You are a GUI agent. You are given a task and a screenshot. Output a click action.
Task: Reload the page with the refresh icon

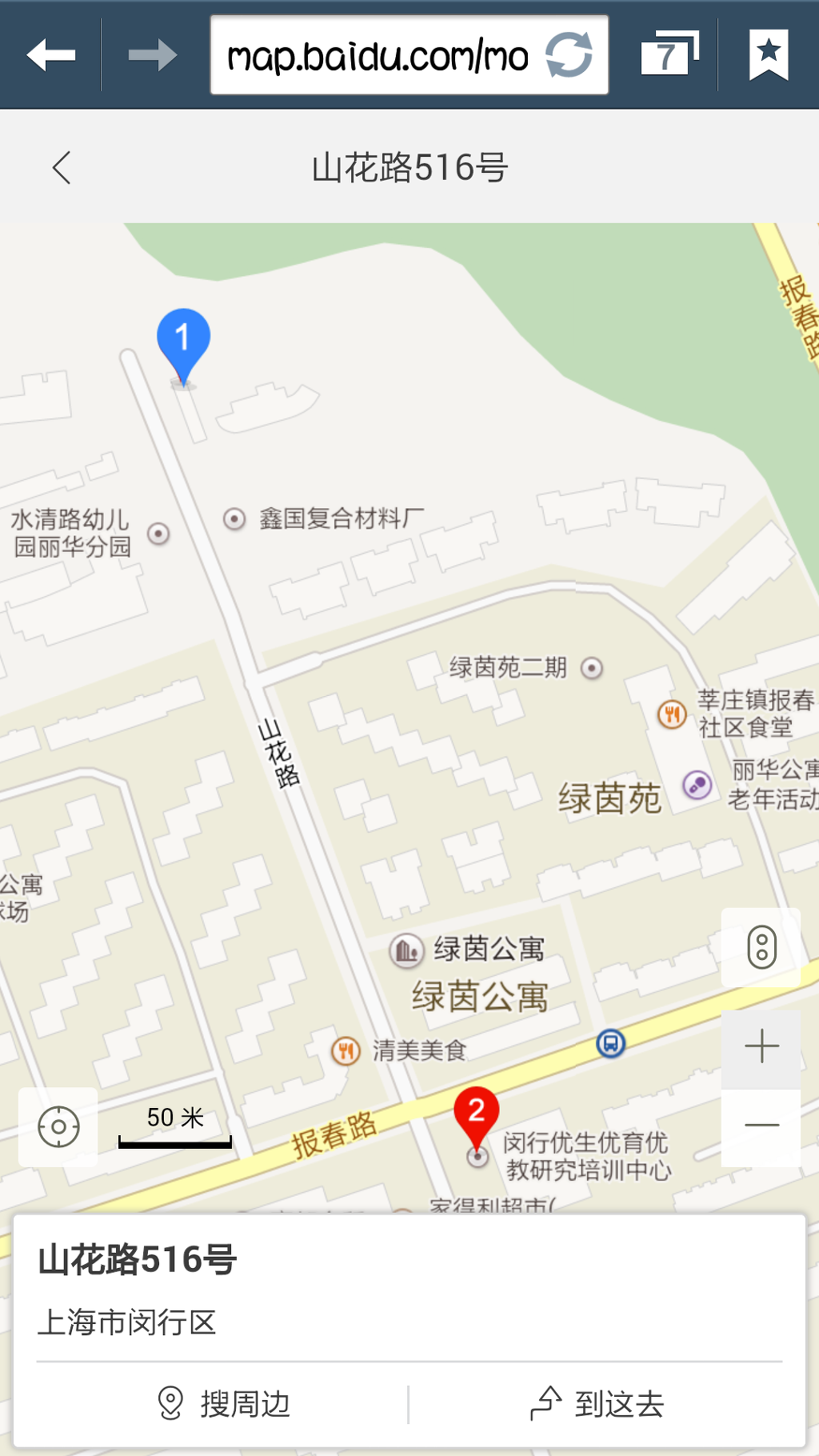point(569,55)
